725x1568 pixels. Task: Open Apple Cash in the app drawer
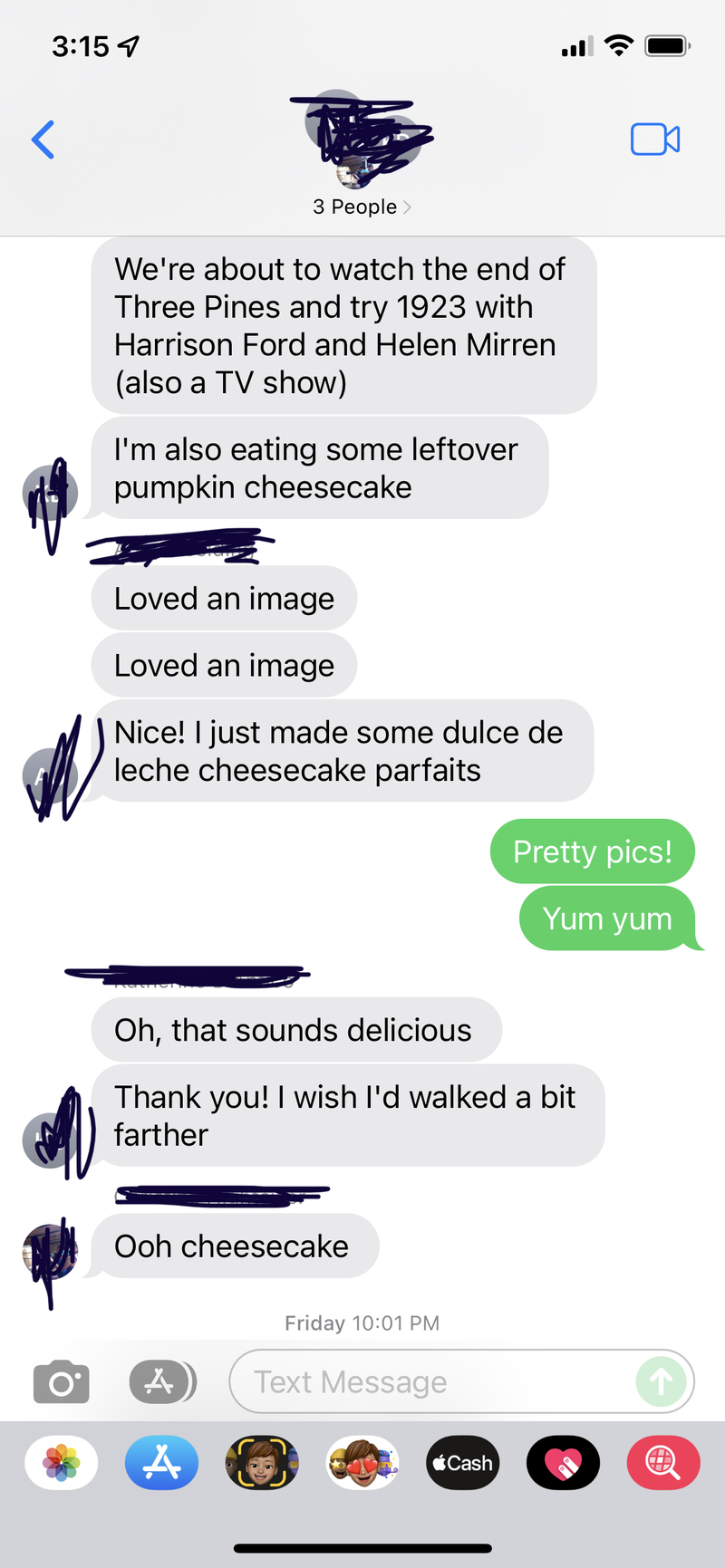pyautogui.click(x=462, y=1463)
